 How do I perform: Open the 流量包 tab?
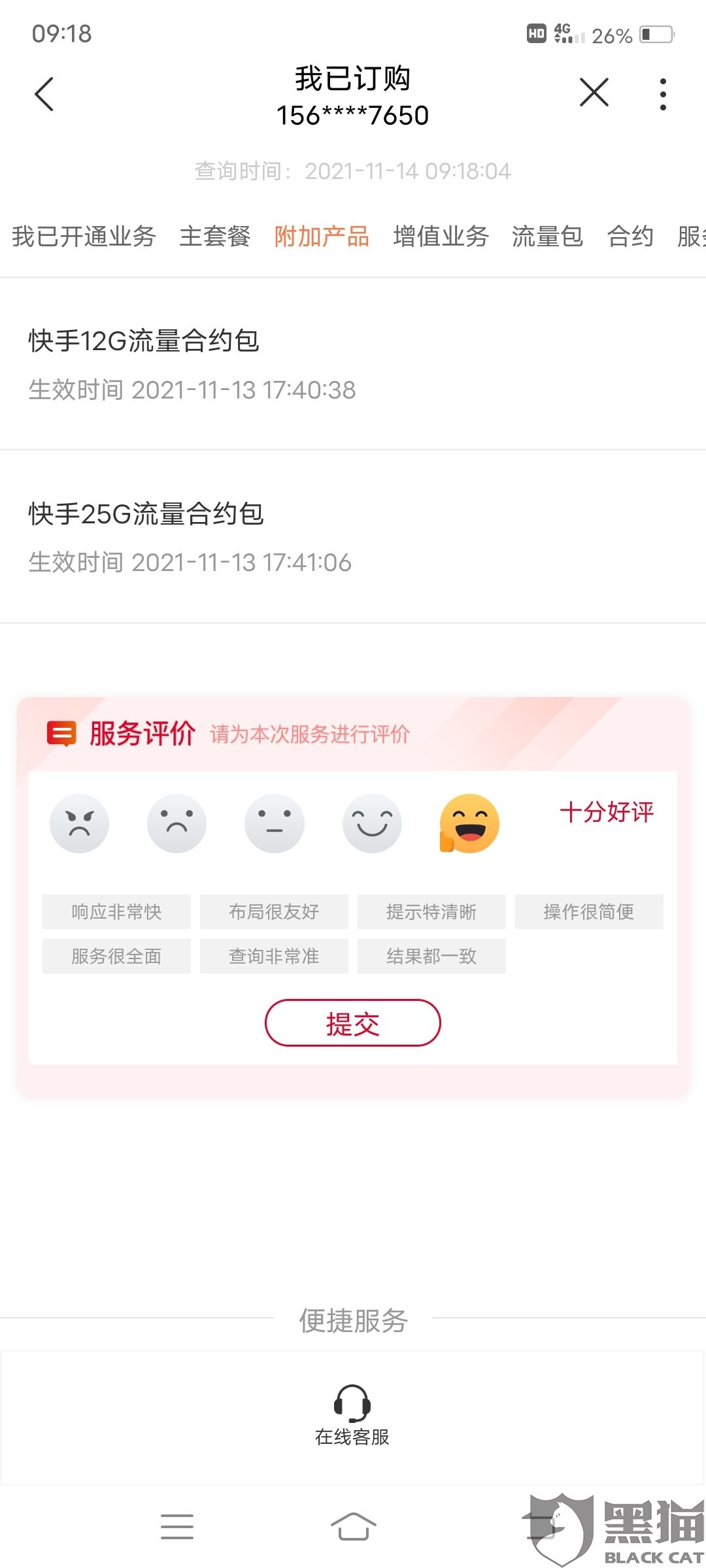[x=547, y=236]
